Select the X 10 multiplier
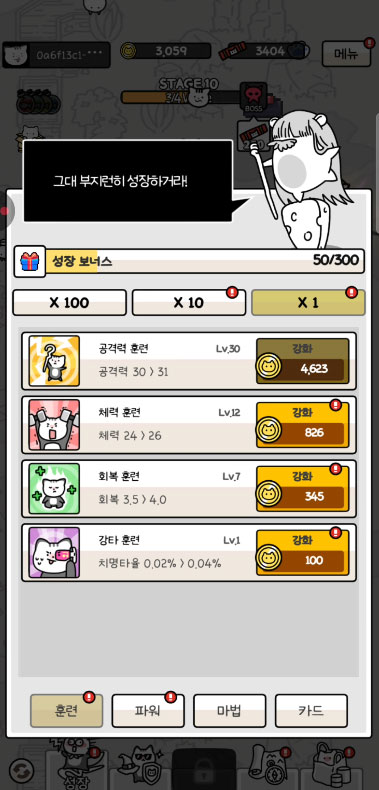The image size is (379, 790). tap(189, 302)
